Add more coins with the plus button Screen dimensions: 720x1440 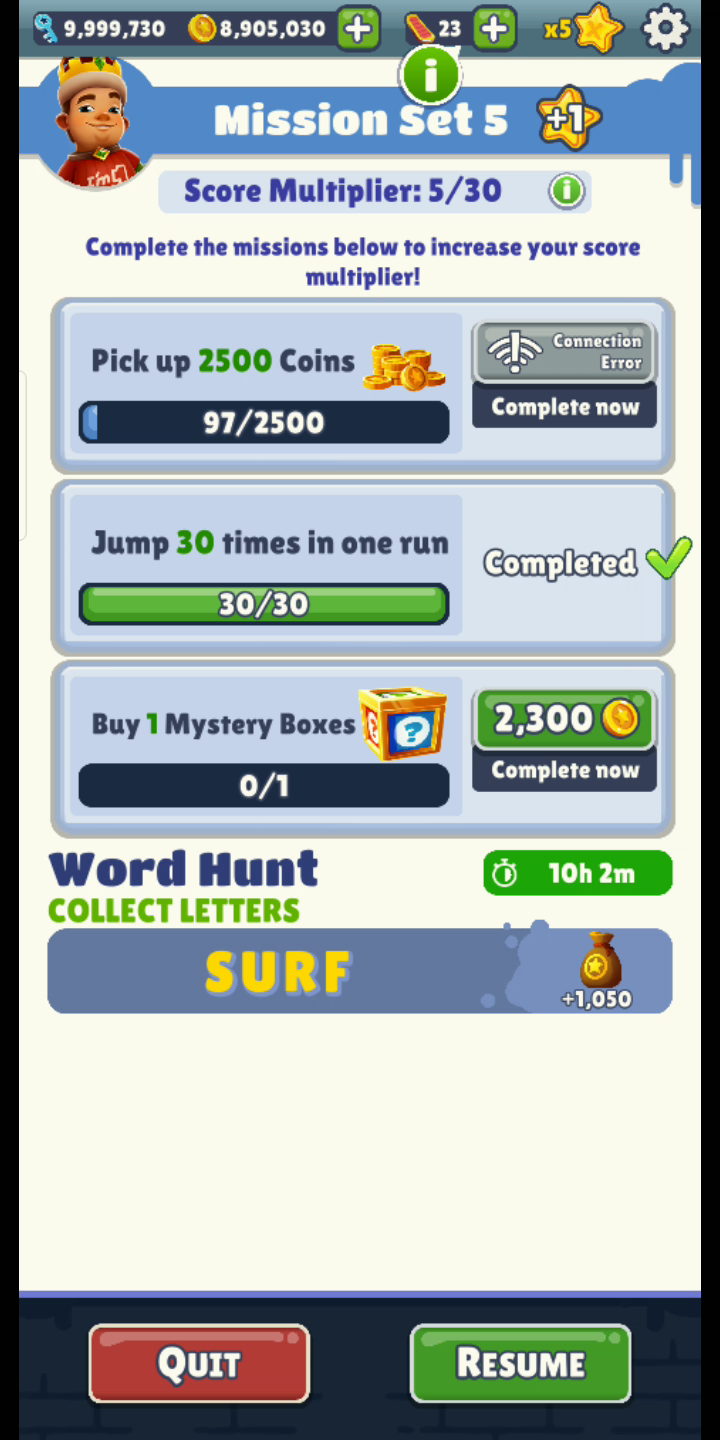[358, 29]
